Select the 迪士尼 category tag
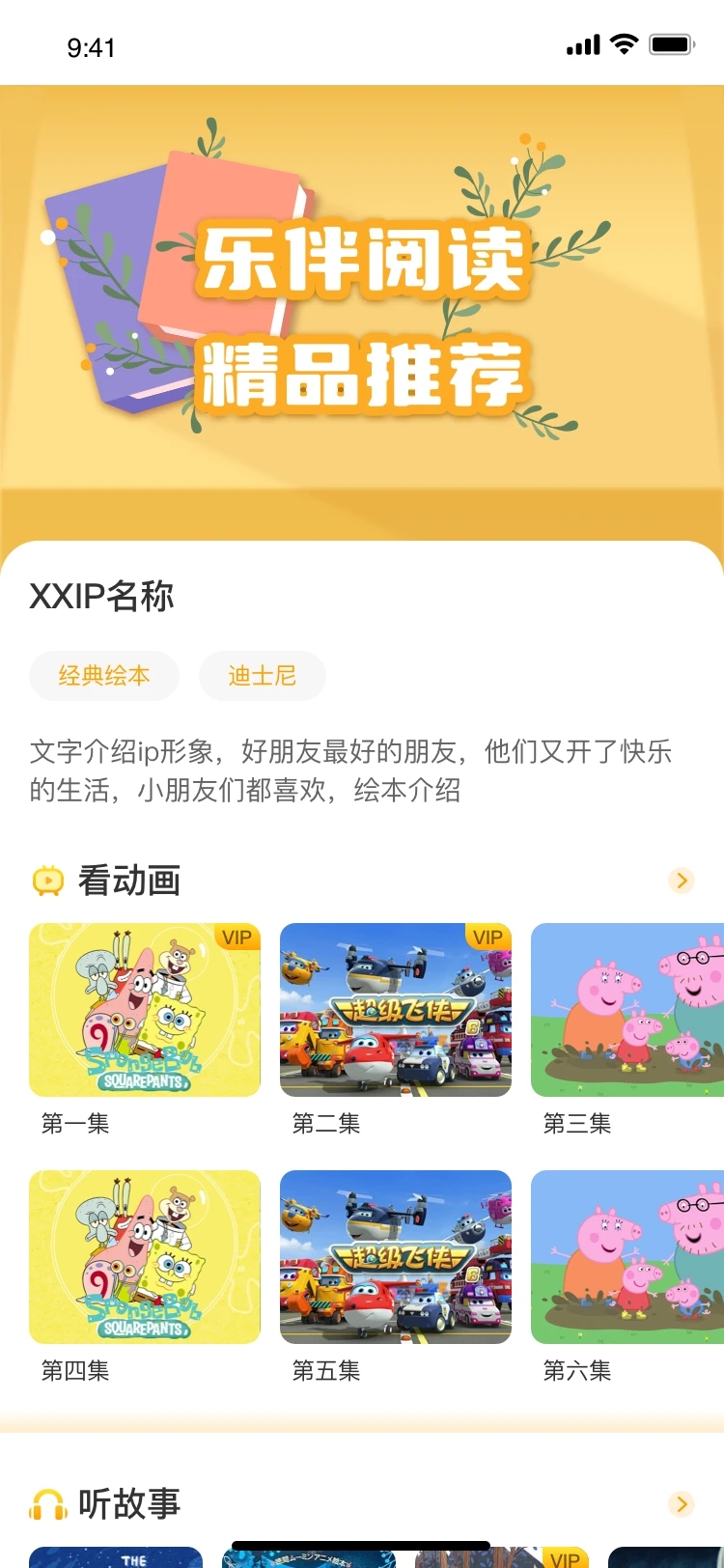The image size is (724, 1568). click(262, 676)
